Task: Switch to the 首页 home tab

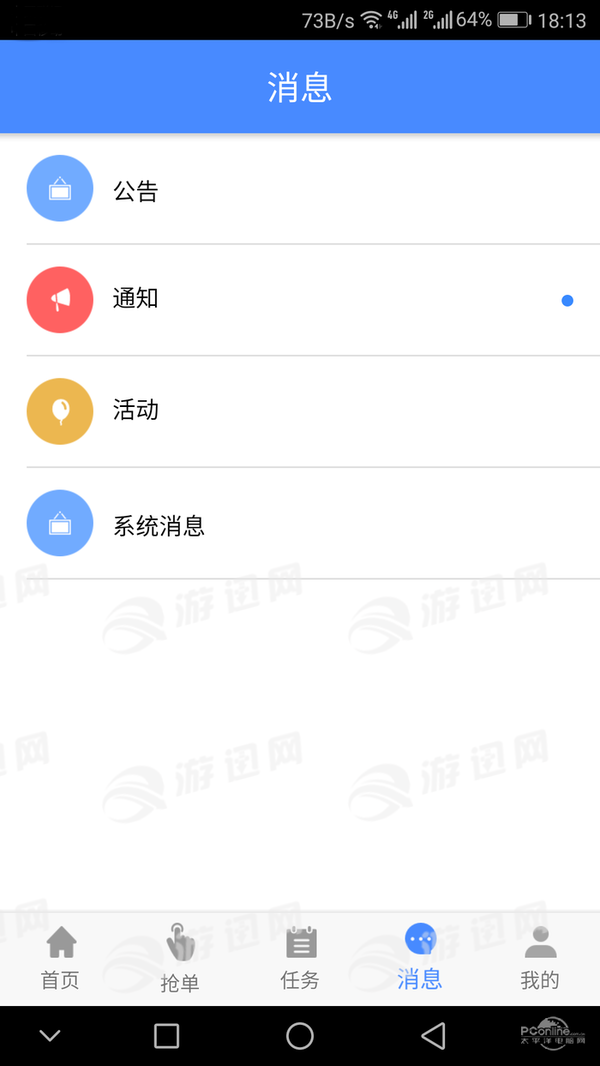Action: (x=61, y=958)
